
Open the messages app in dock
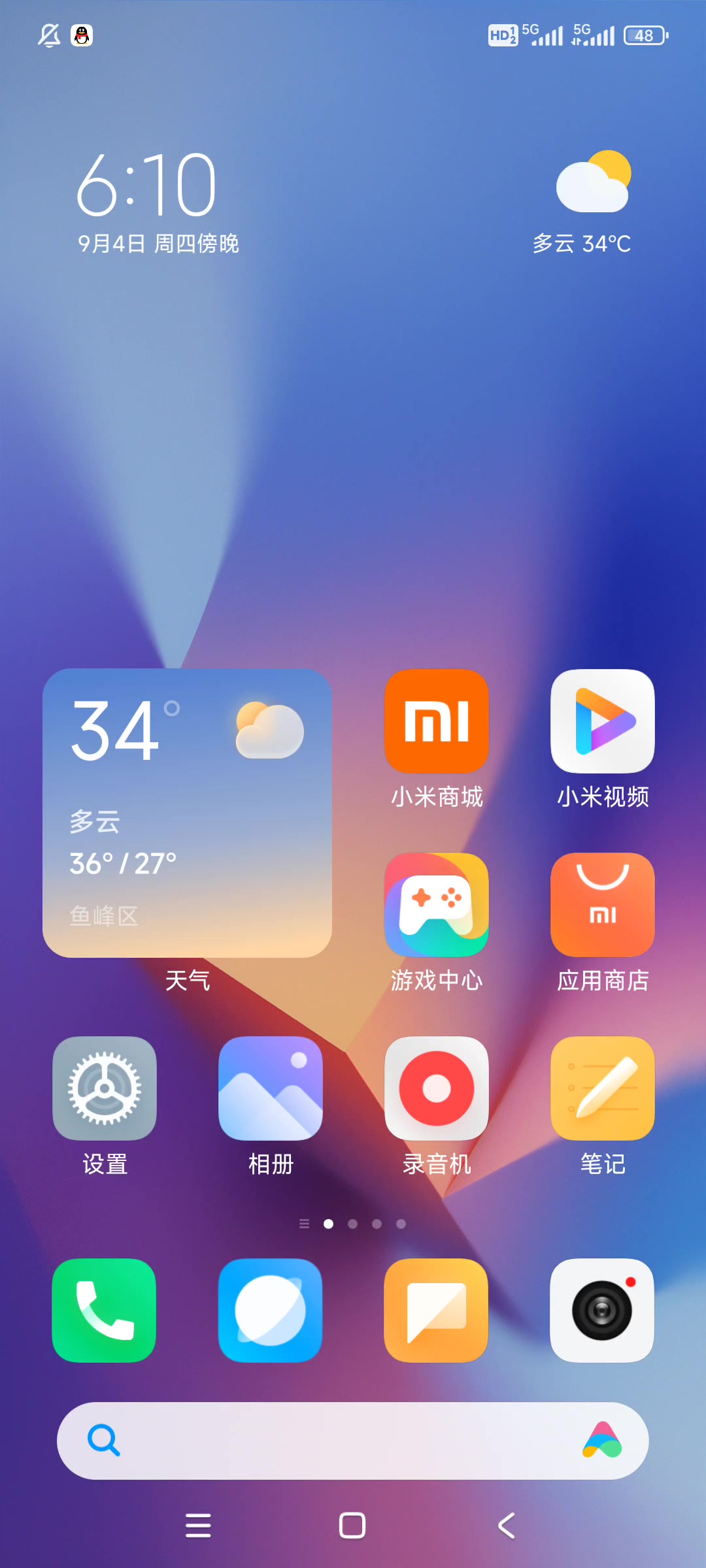tap(437, 1311)
